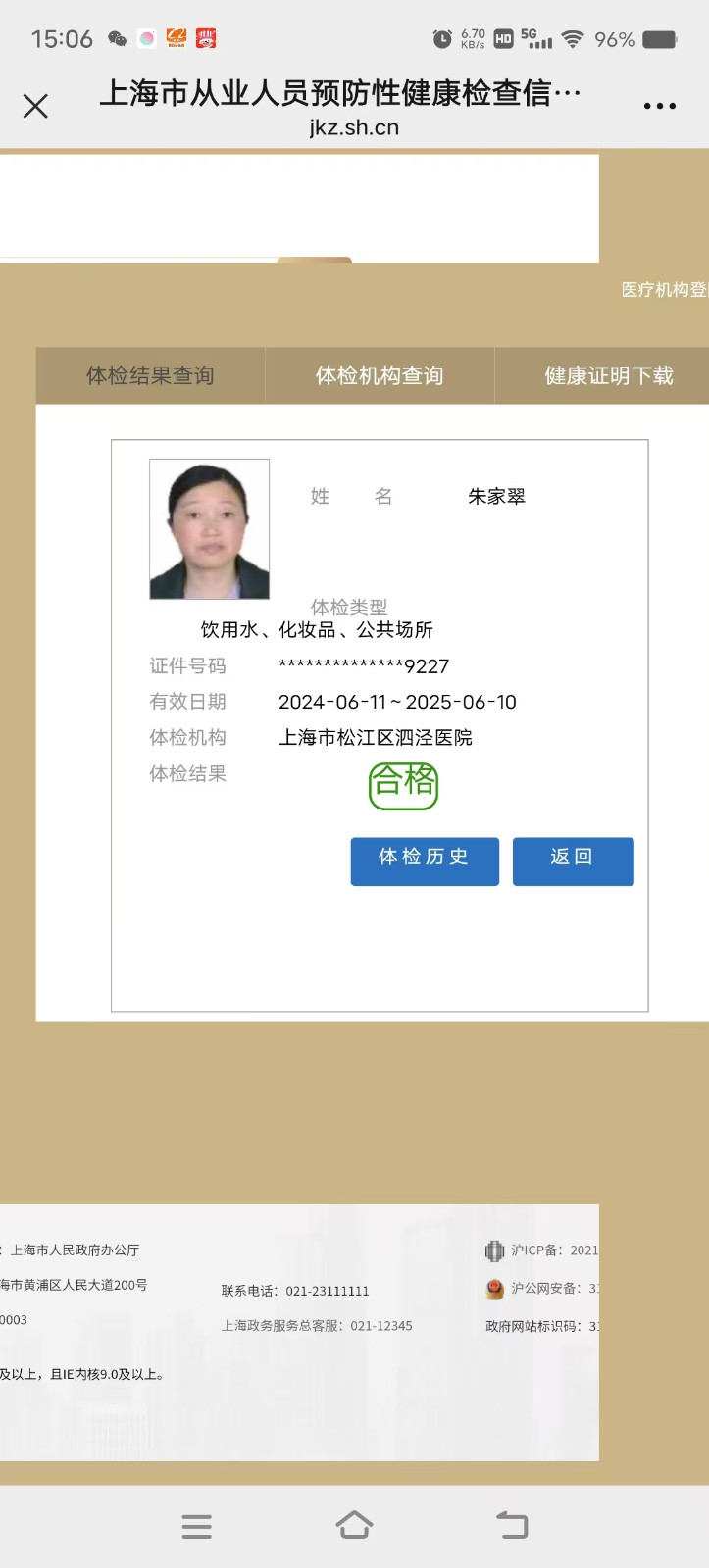Open the three-dot overflow menu
Screen dimensions: 709x1568
point(659,106)
